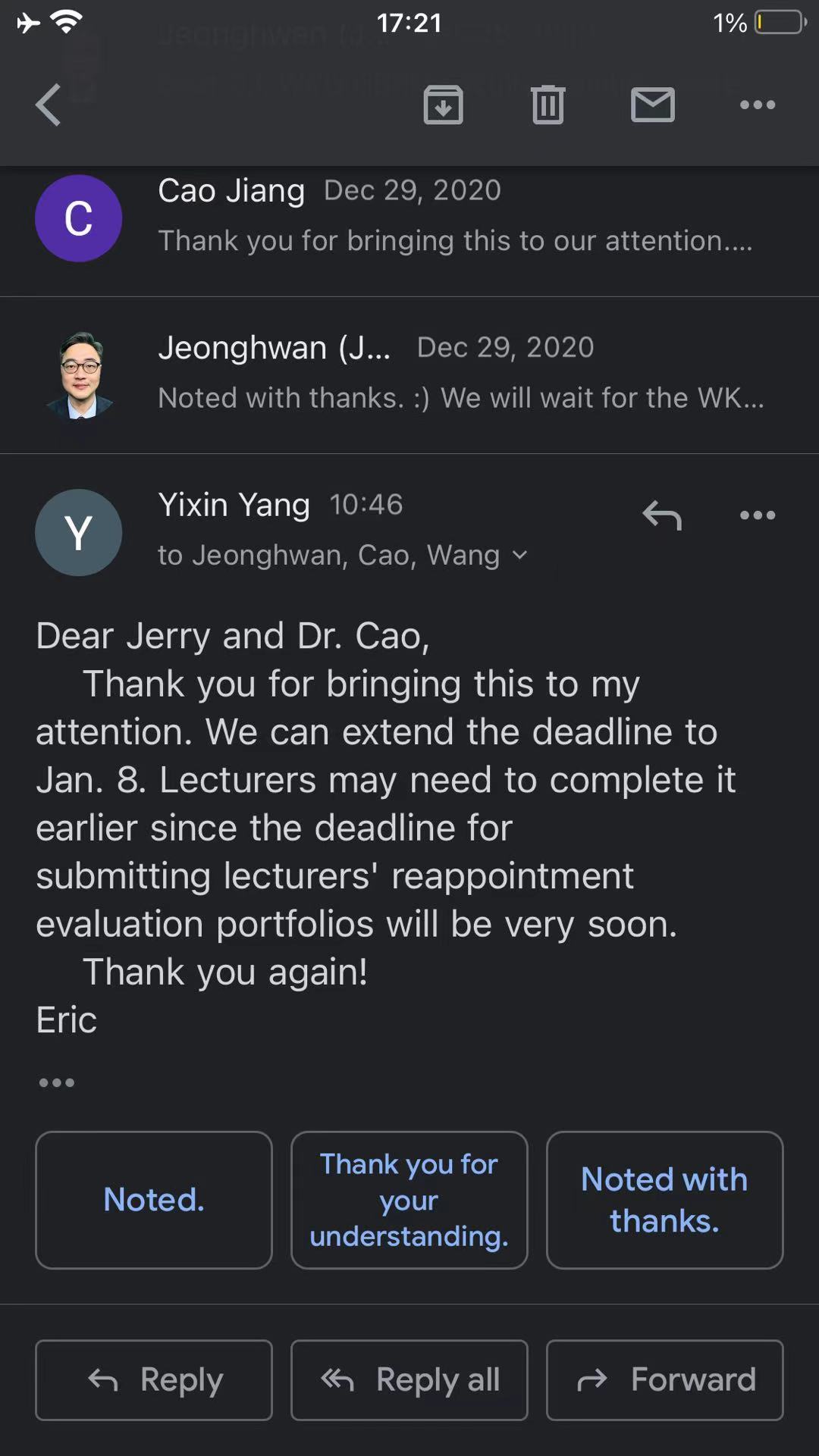
Task: Choose the "Noted." smart reply
Action: tap(154, 1200)
